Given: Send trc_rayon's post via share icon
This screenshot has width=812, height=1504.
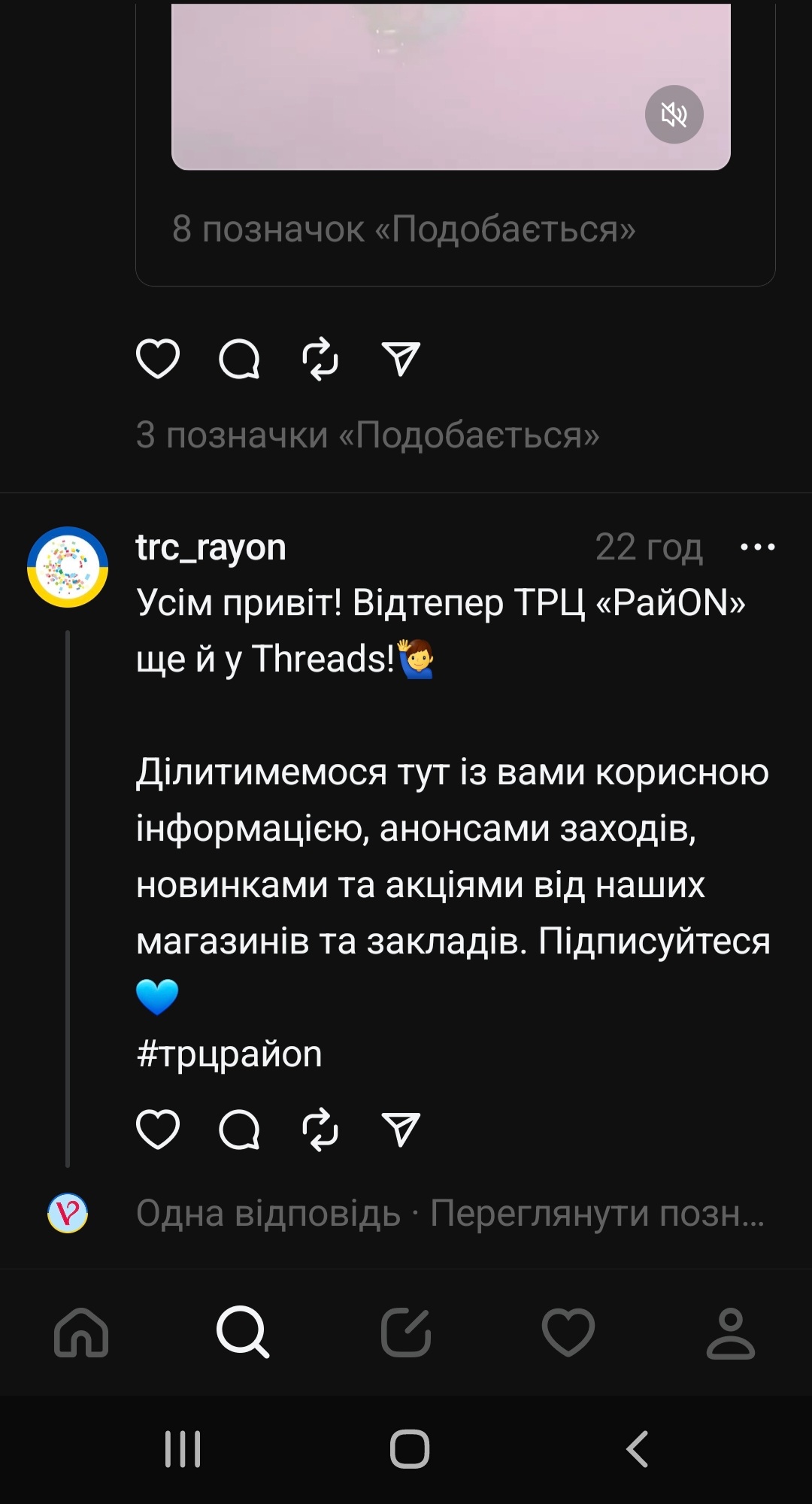Looking at the screenshot, I should pyautogui.click(x=401, y=1130).
